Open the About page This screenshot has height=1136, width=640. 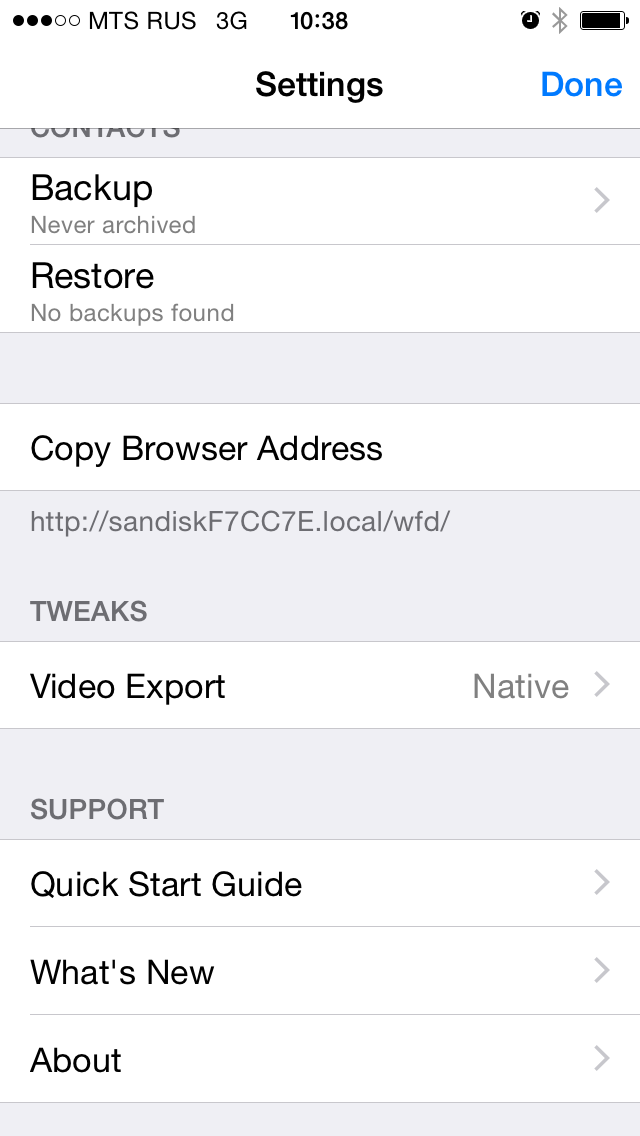point(320,1060)
